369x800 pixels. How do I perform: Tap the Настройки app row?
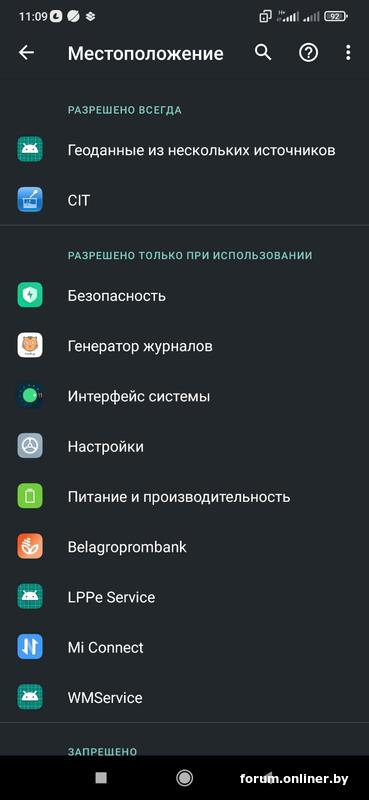[x=184, y=446]
